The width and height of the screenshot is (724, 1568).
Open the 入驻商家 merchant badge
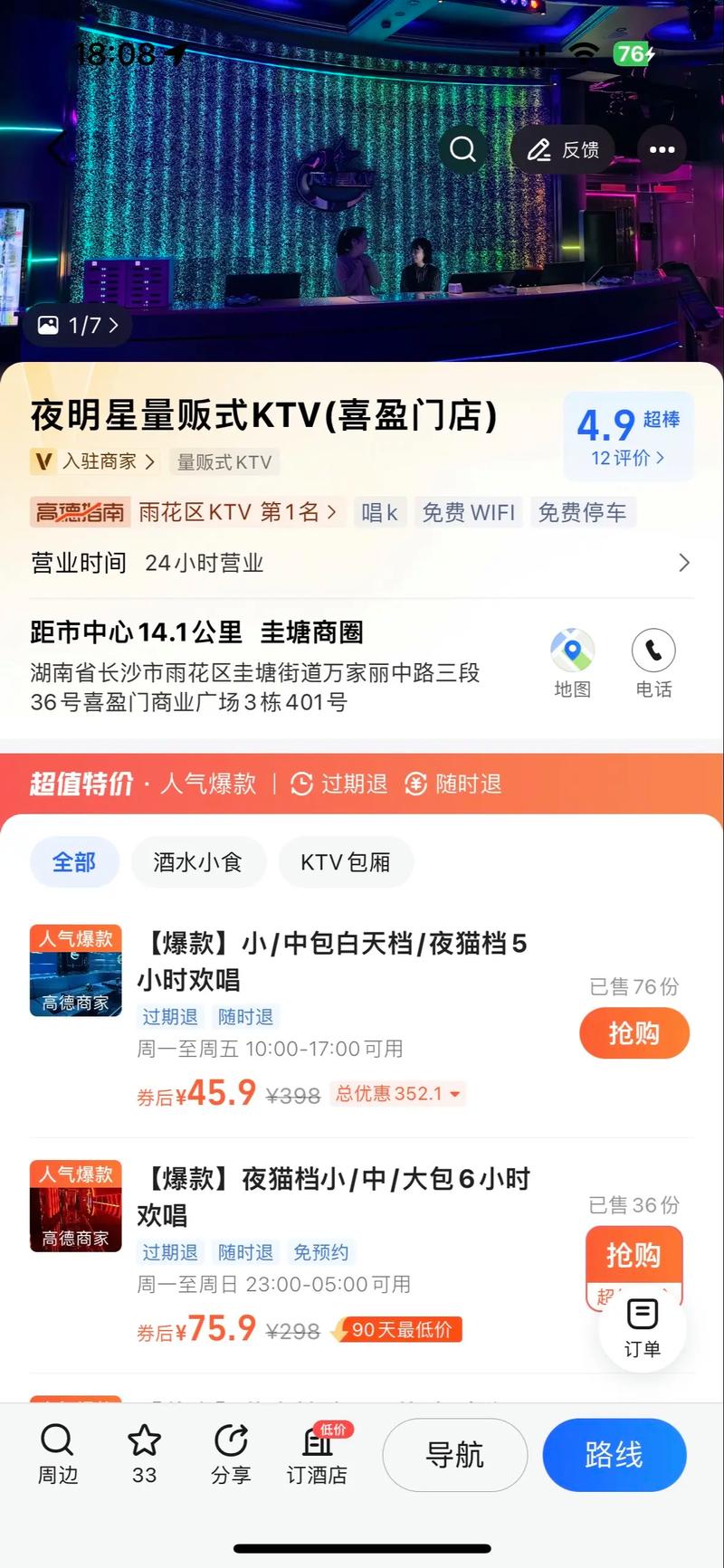pyautogui.click(x=93, y=461)
